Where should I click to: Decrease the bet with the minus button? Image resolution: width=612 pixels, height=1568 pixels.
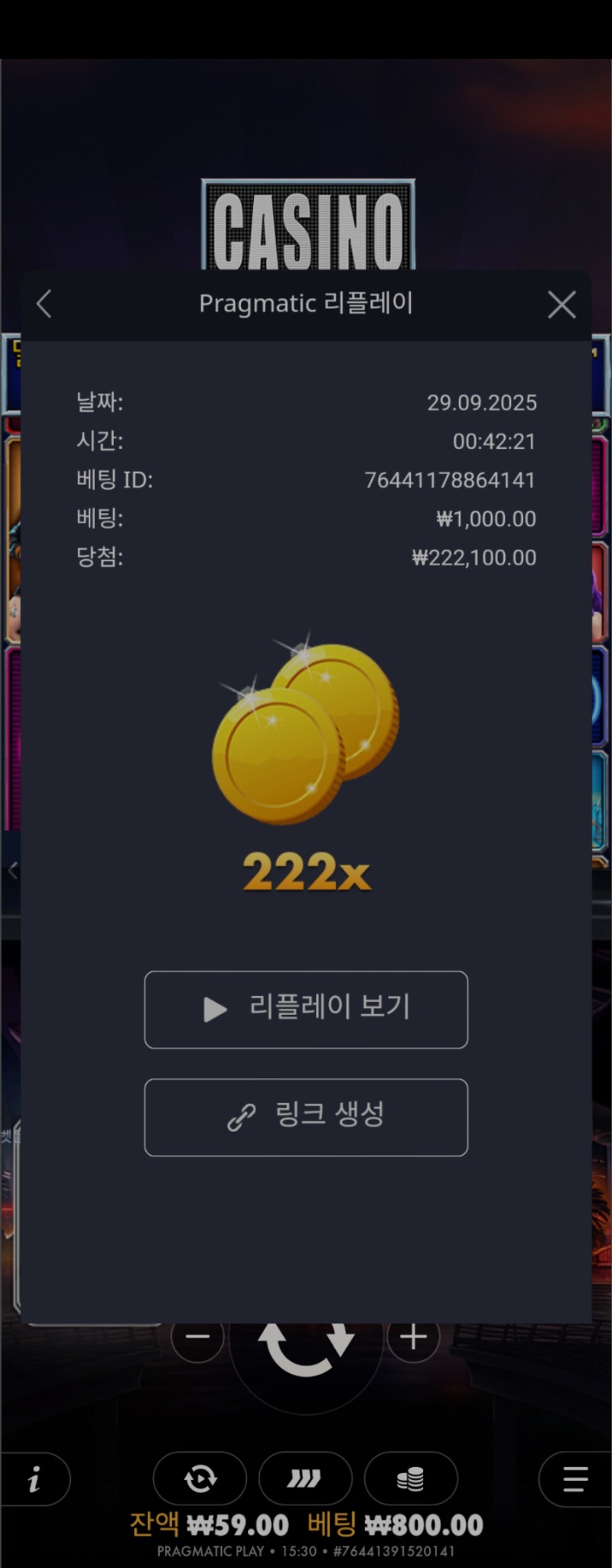(x=197, y=1337)
